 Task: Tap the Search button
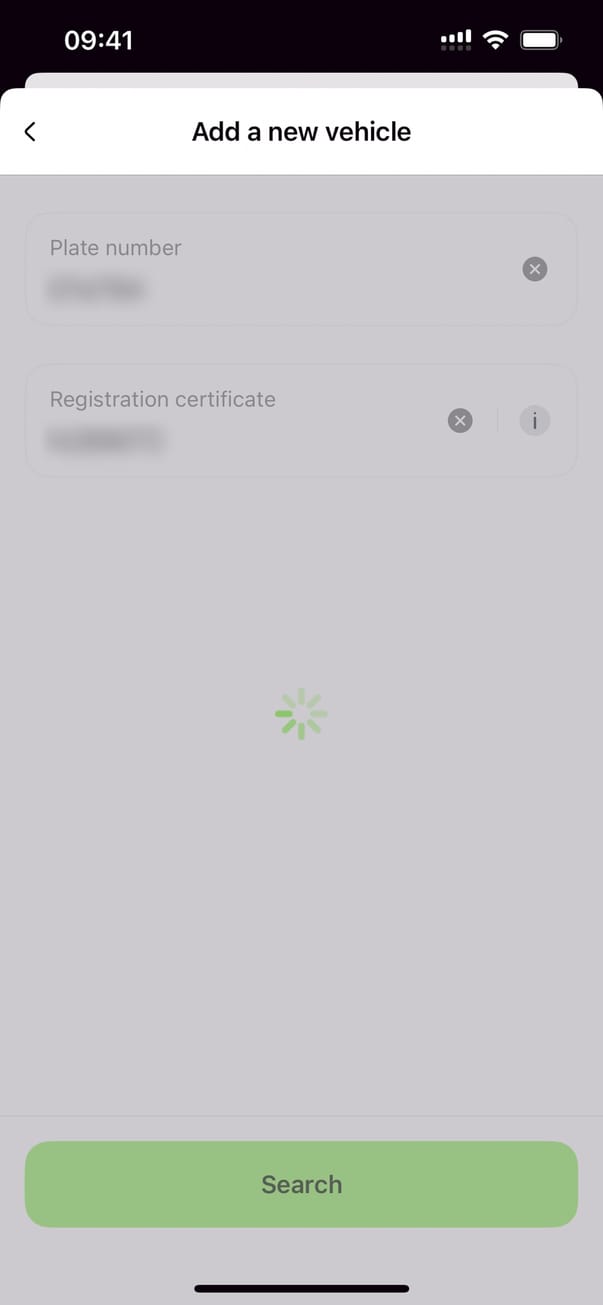(x=301, y=1184)
